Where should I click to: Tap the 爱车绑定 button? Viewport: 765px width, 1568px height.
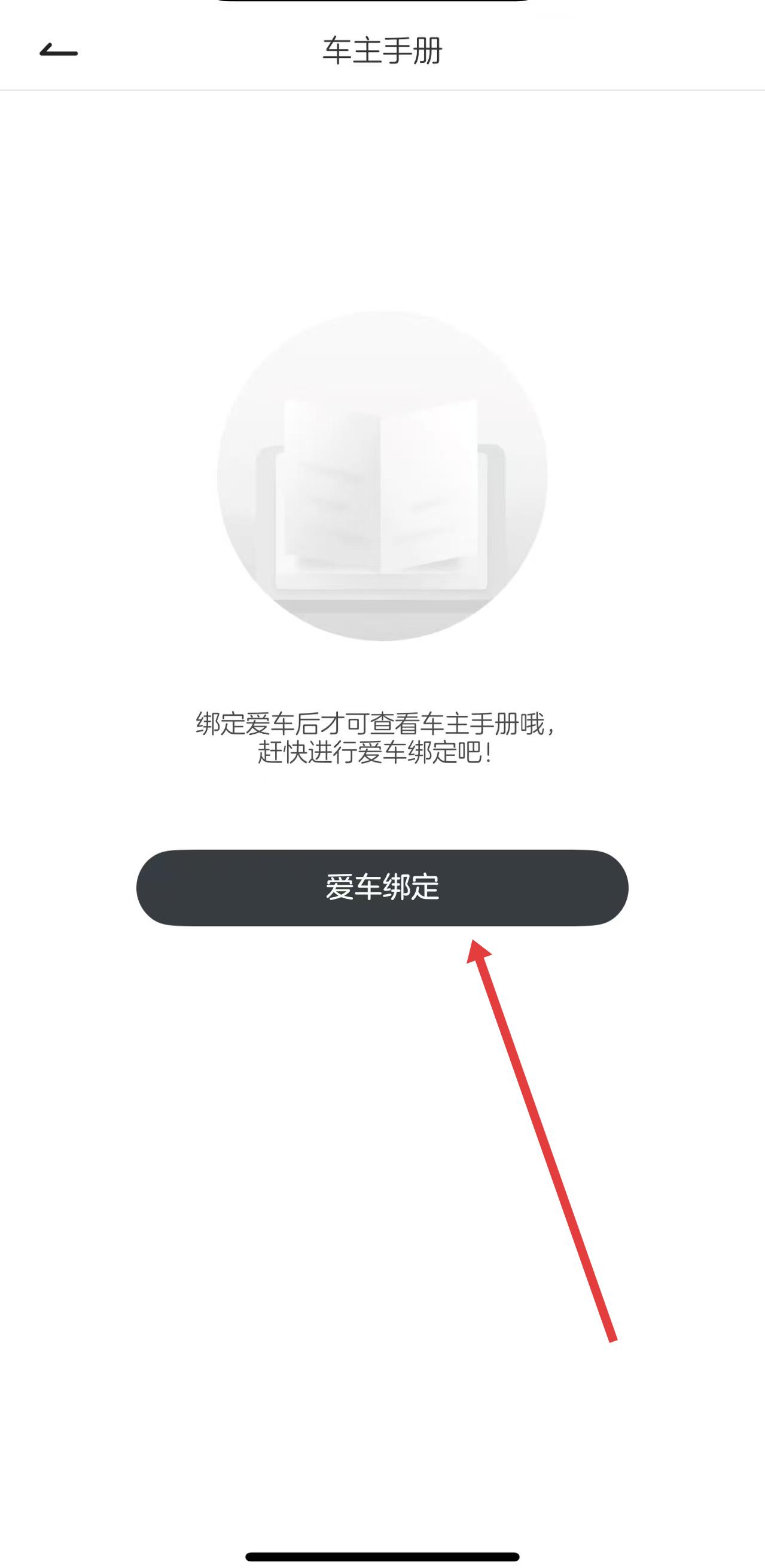(x=382, y=888)
